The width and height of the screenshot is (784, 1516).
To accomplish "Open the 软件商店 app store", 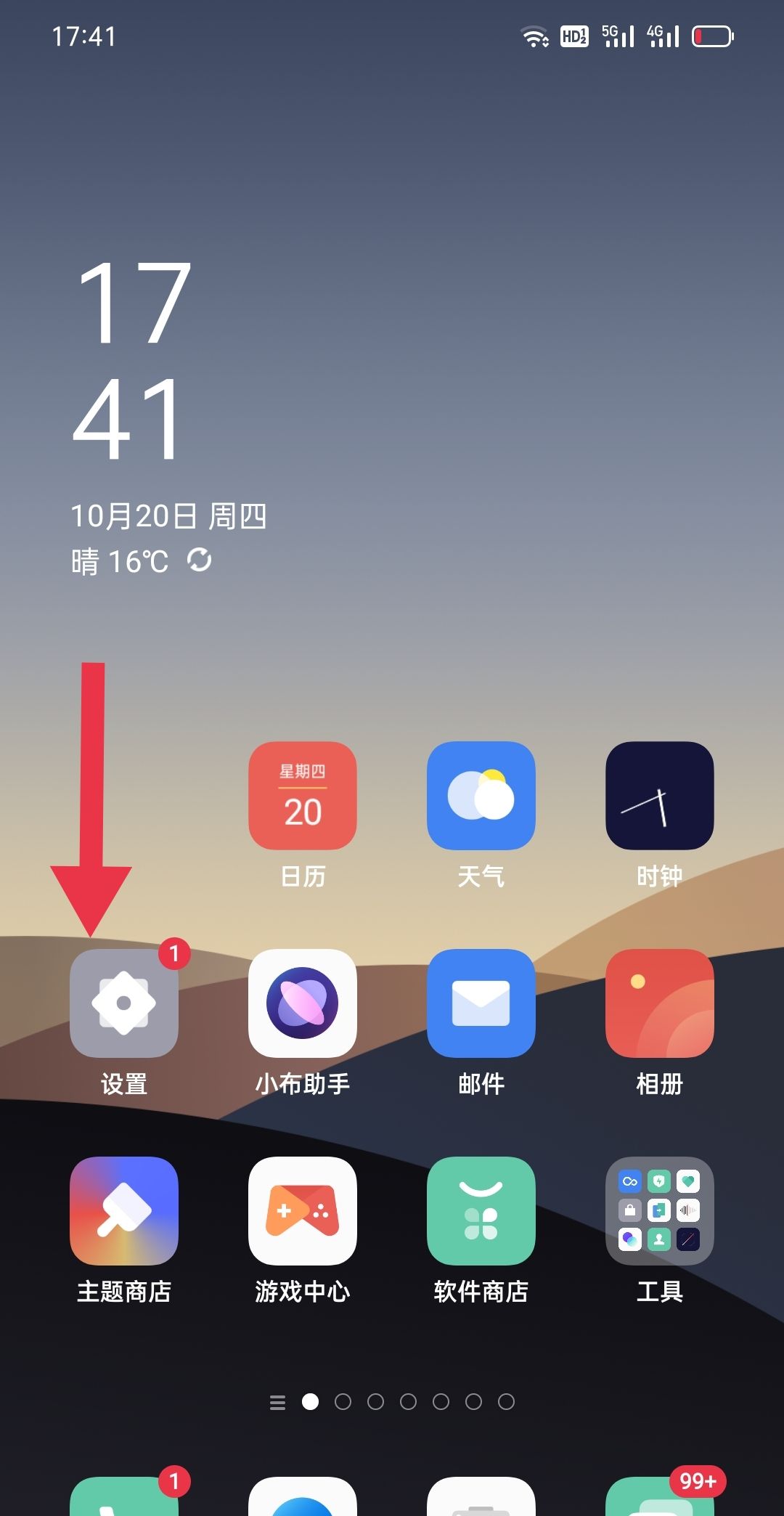I will tap(481, 1210).
